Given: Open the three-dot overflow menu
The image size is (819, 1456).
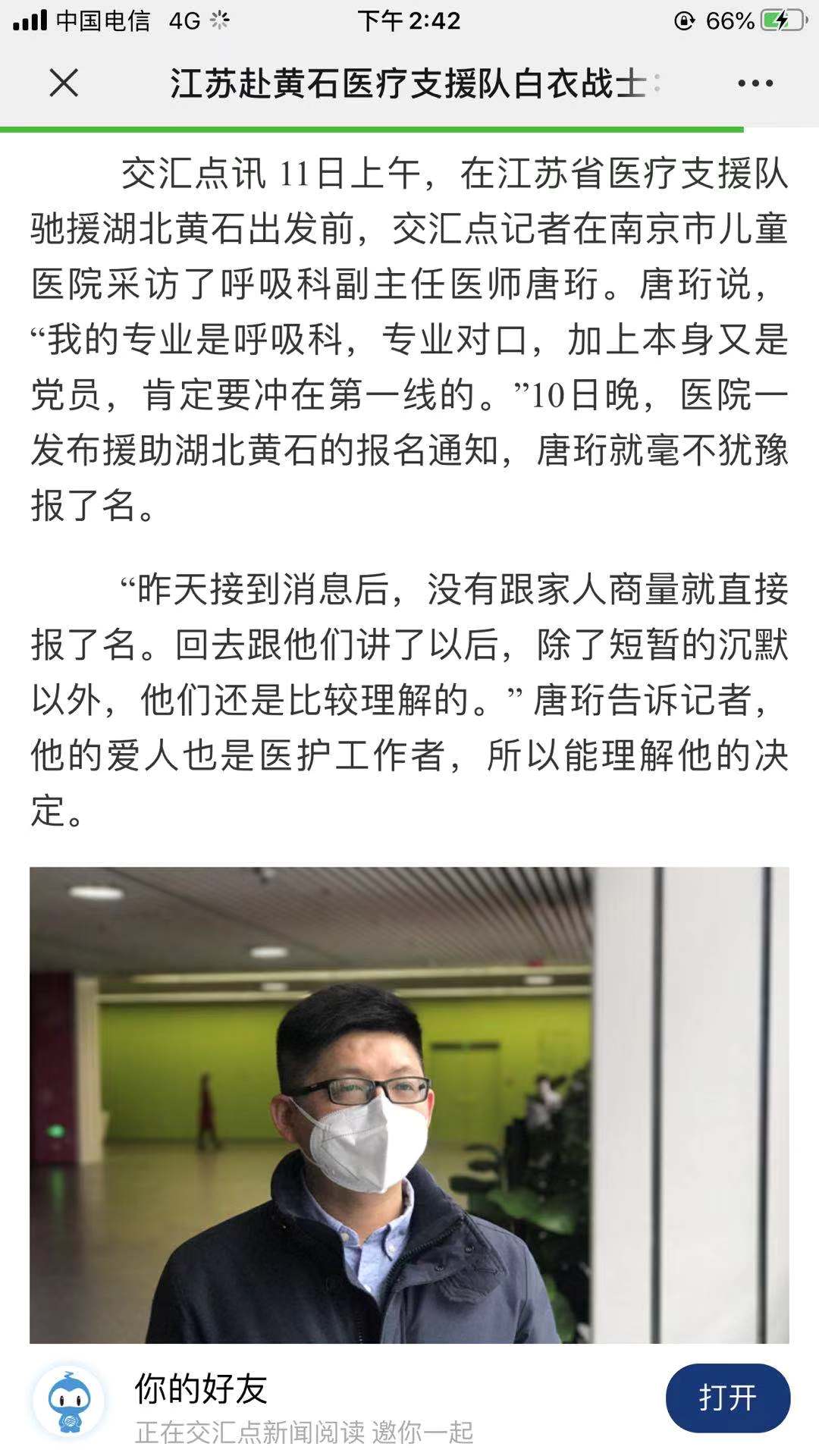Looking at the screenshot, I should click(x=755, y=83).
